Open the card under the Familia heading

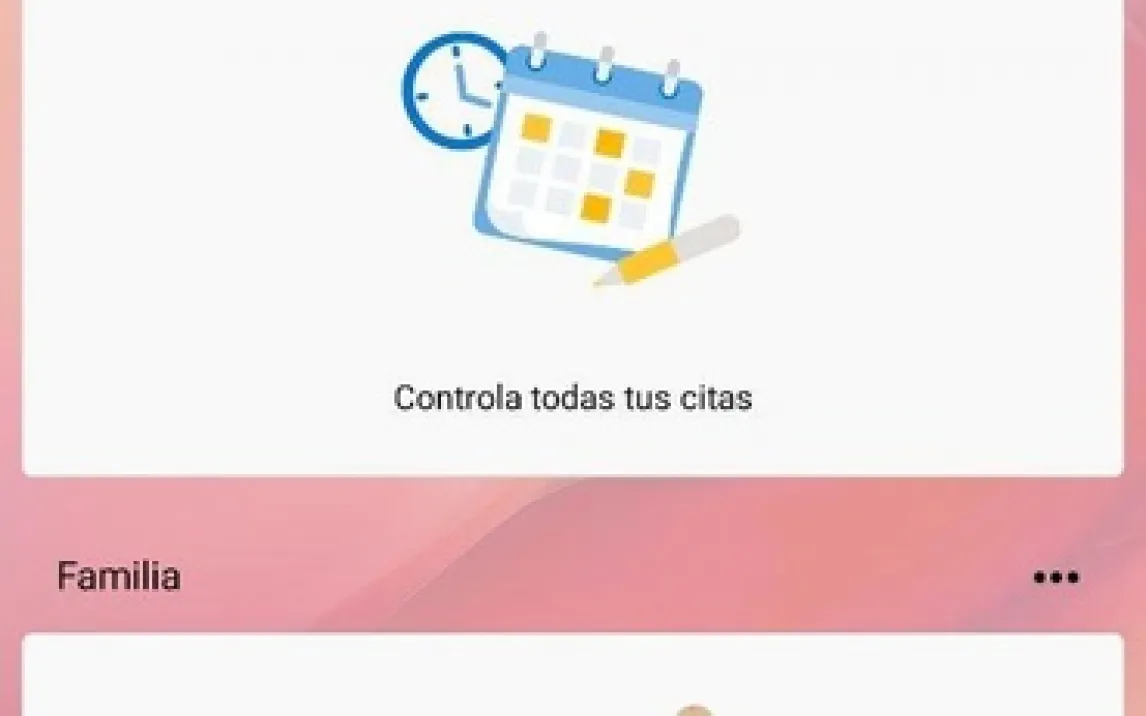[x=572, y=678]
